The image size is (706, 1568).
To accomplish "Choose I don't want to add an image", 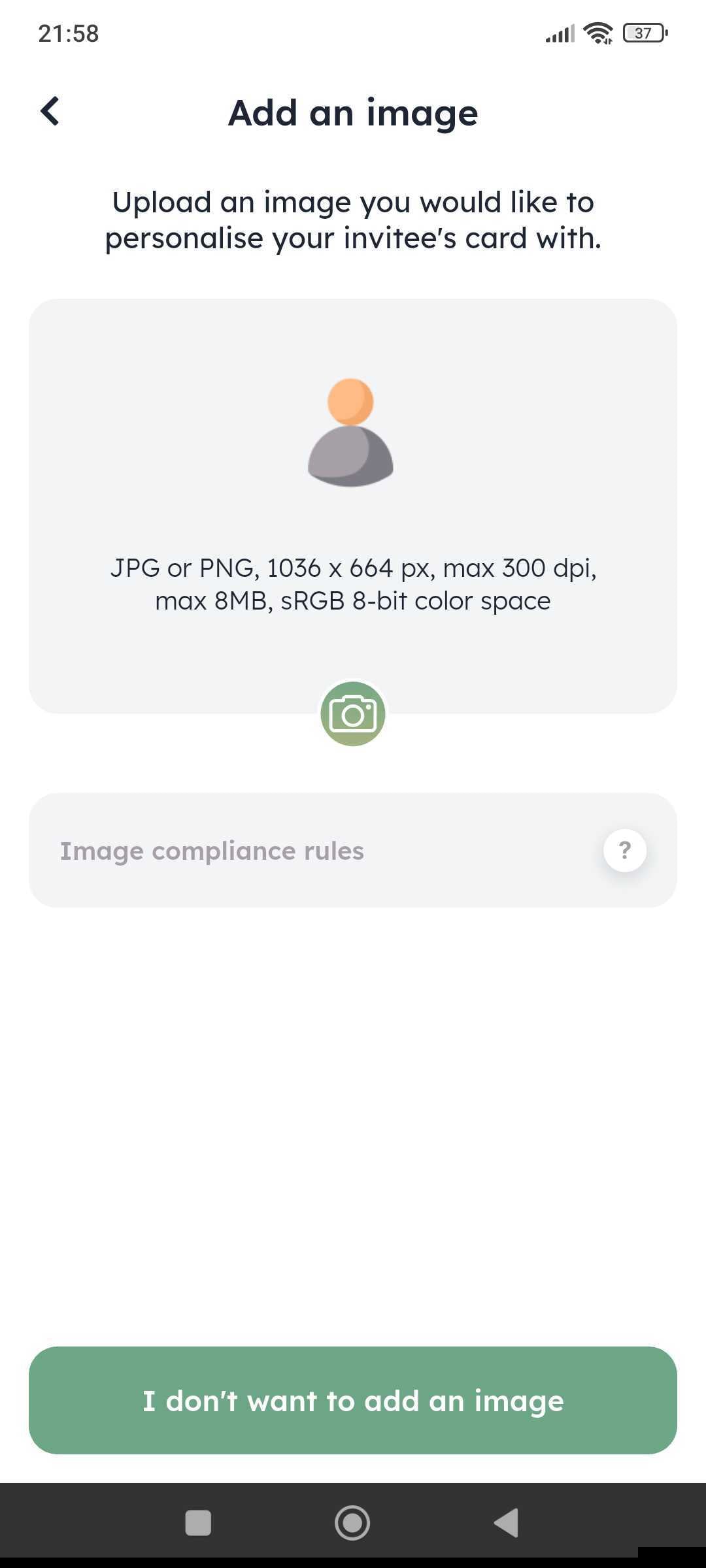I will 353,1401.
